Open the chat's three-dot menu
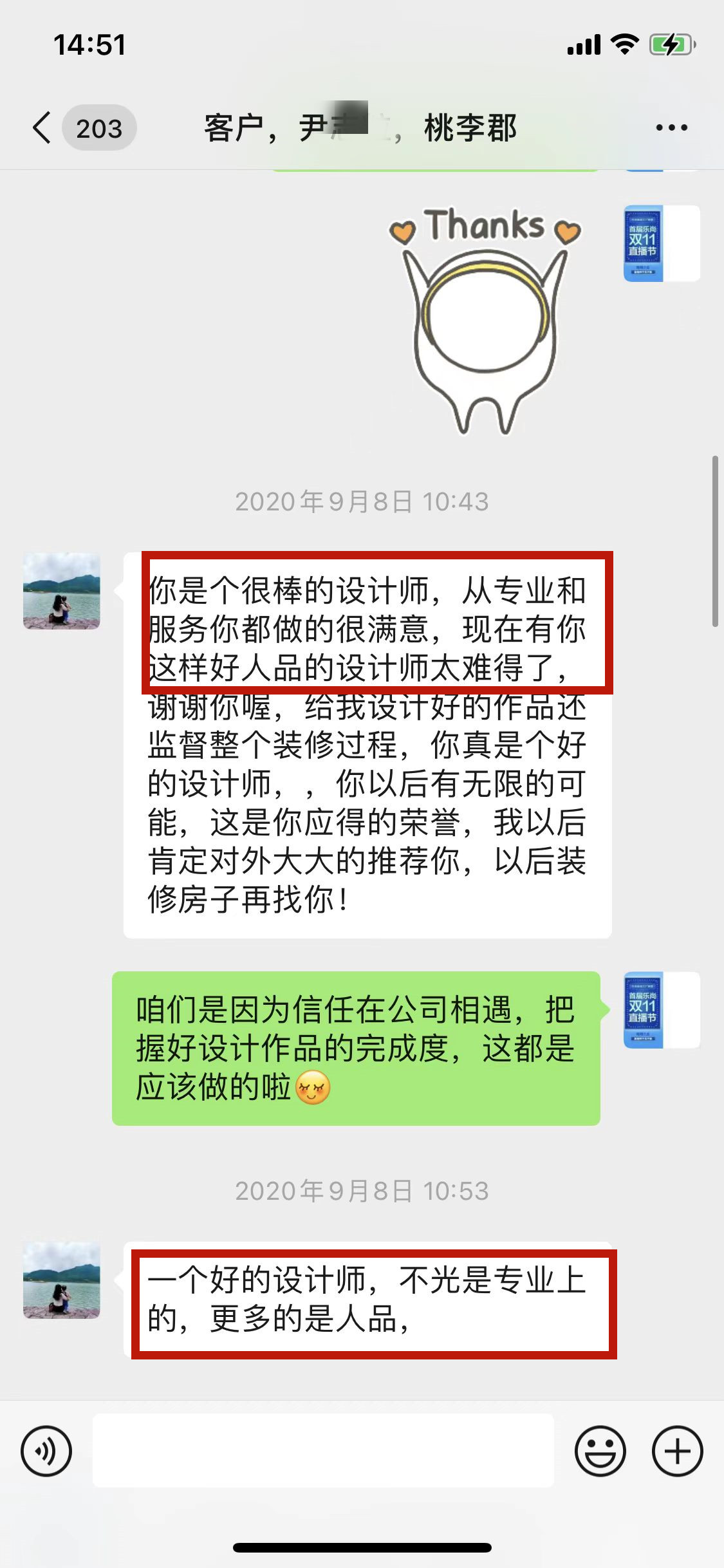724x1568 pixels. (671, 127)
